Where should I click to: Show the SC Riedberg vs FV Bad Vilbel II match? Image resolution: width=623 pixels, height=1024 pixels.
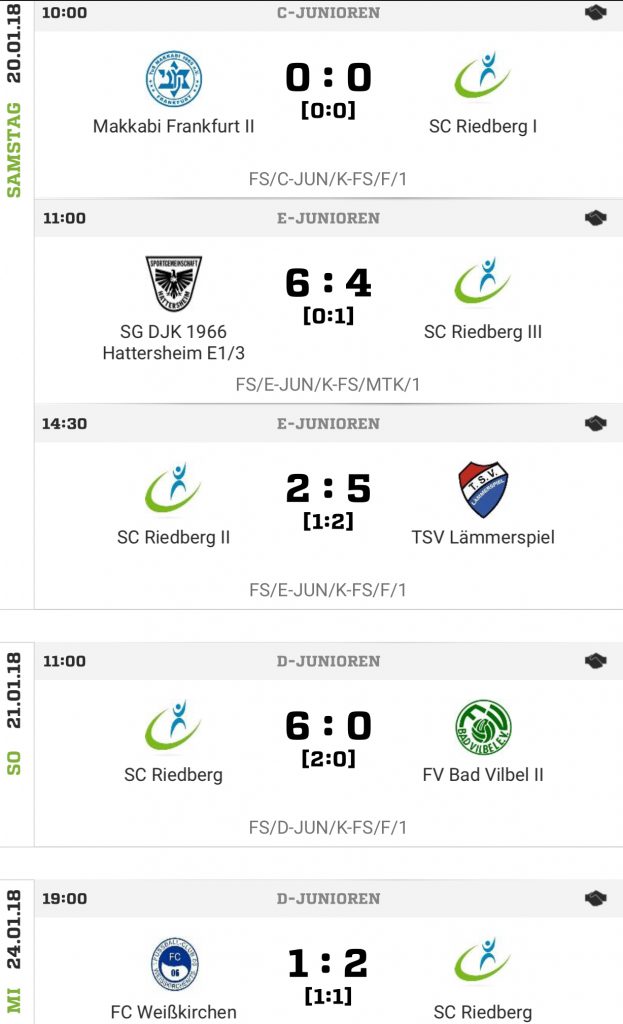(328, 738)
